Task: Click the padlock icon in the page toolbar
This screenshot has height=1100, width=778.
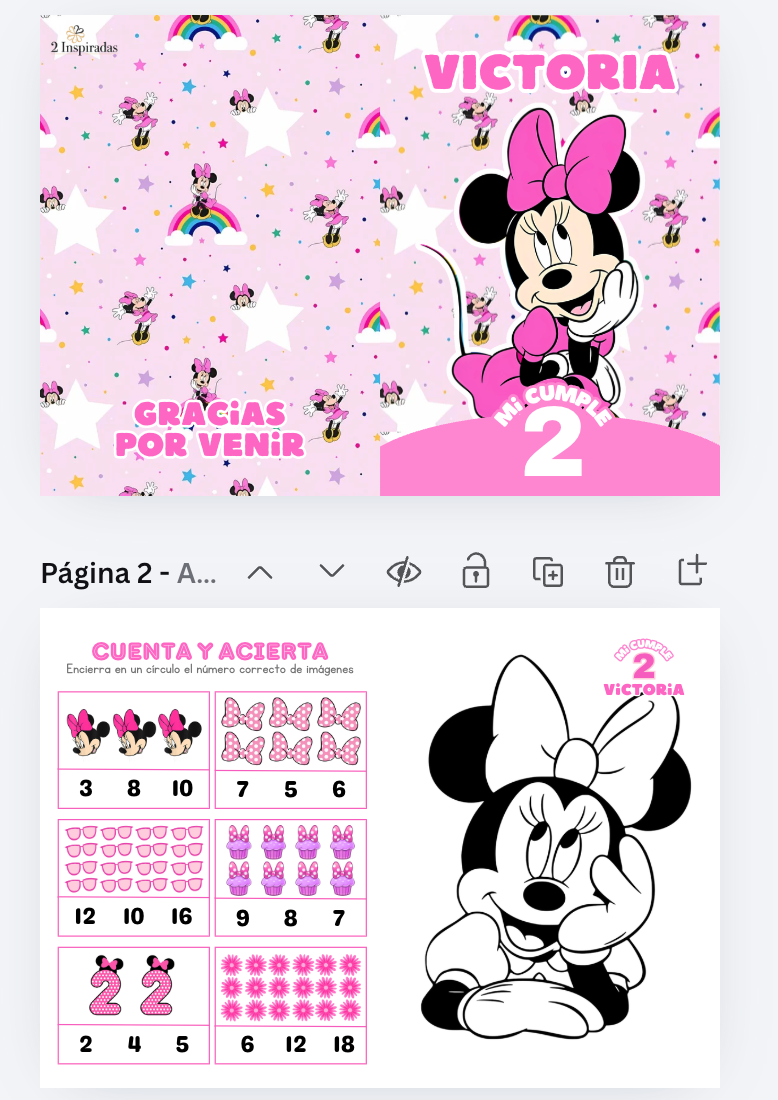Action: click(x=476, y=572)
